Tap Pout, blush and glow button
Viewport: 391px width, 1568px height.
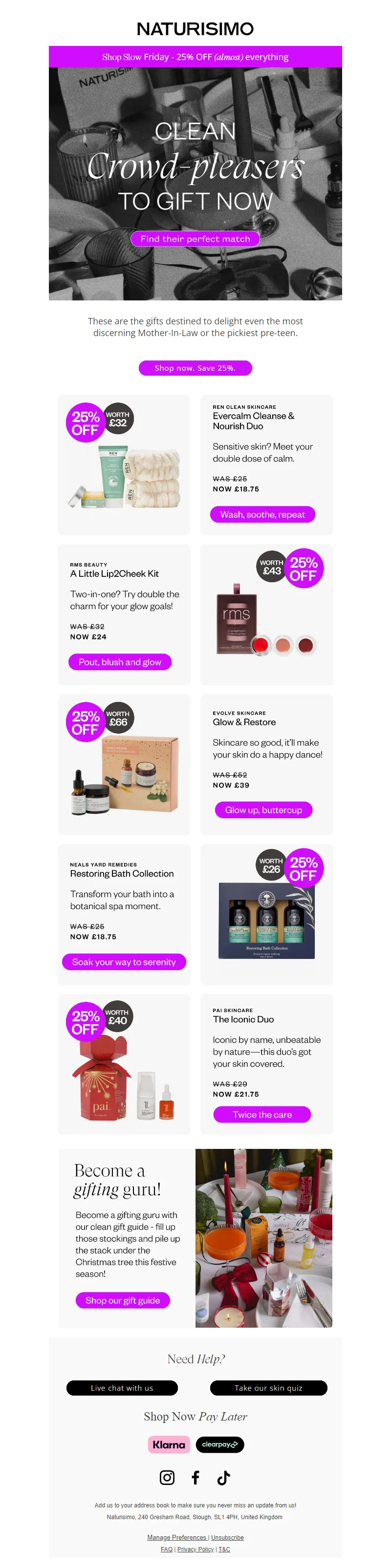(119, 662)
